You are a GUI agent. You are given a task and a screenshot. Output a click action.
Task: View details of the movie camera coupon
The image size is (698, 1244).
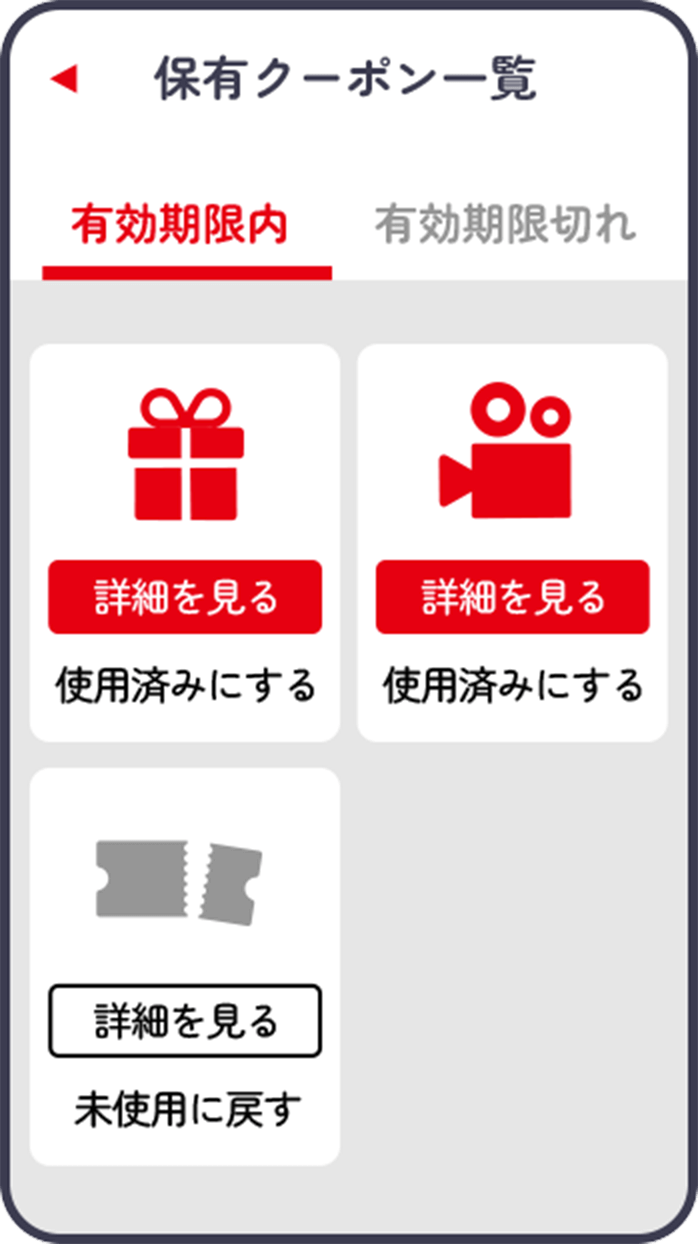[512, 597]
